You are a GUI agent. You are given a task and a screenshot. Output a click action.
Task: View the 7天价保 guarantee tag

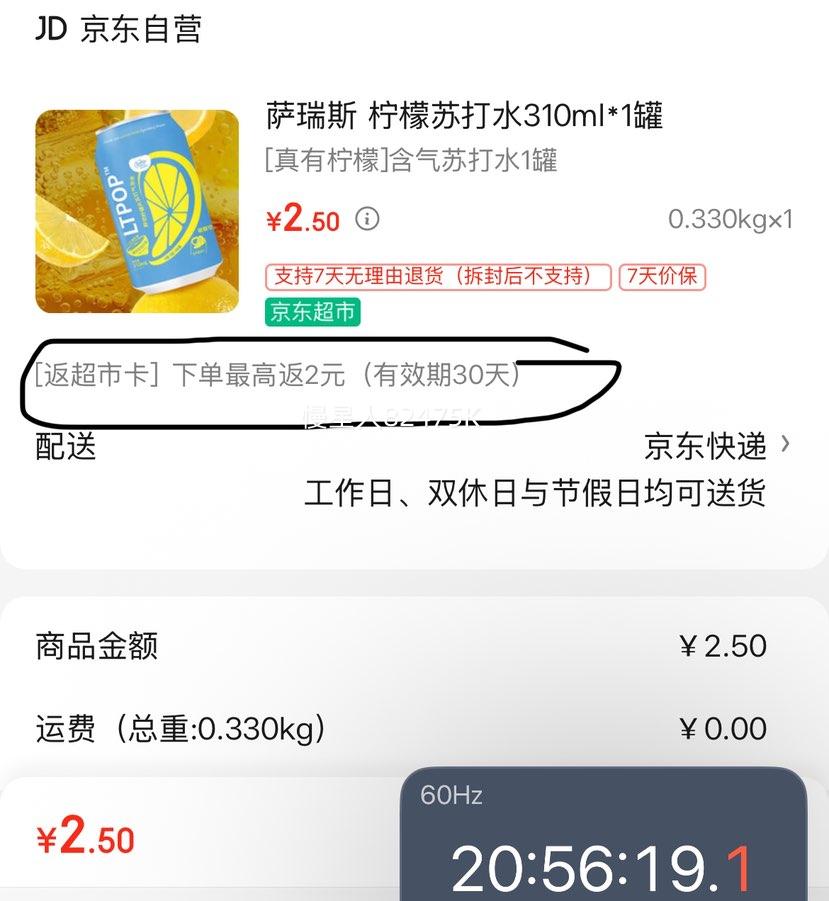point(662,276)
